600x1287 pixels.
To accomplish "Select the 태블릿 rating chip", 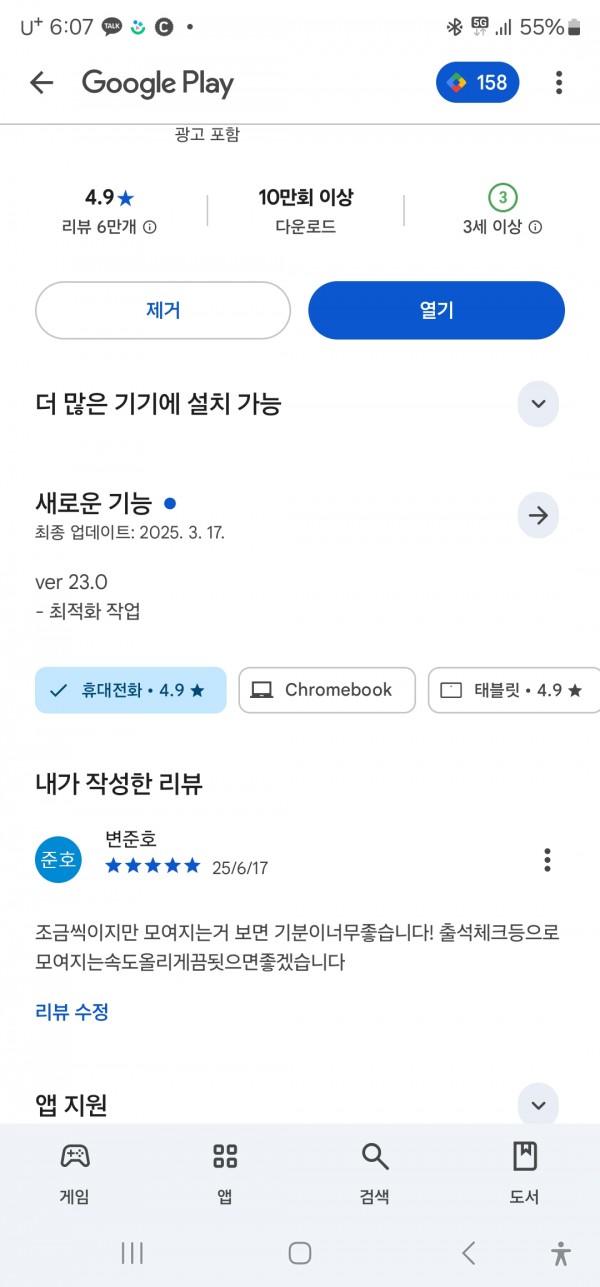I will pos(514,690).
